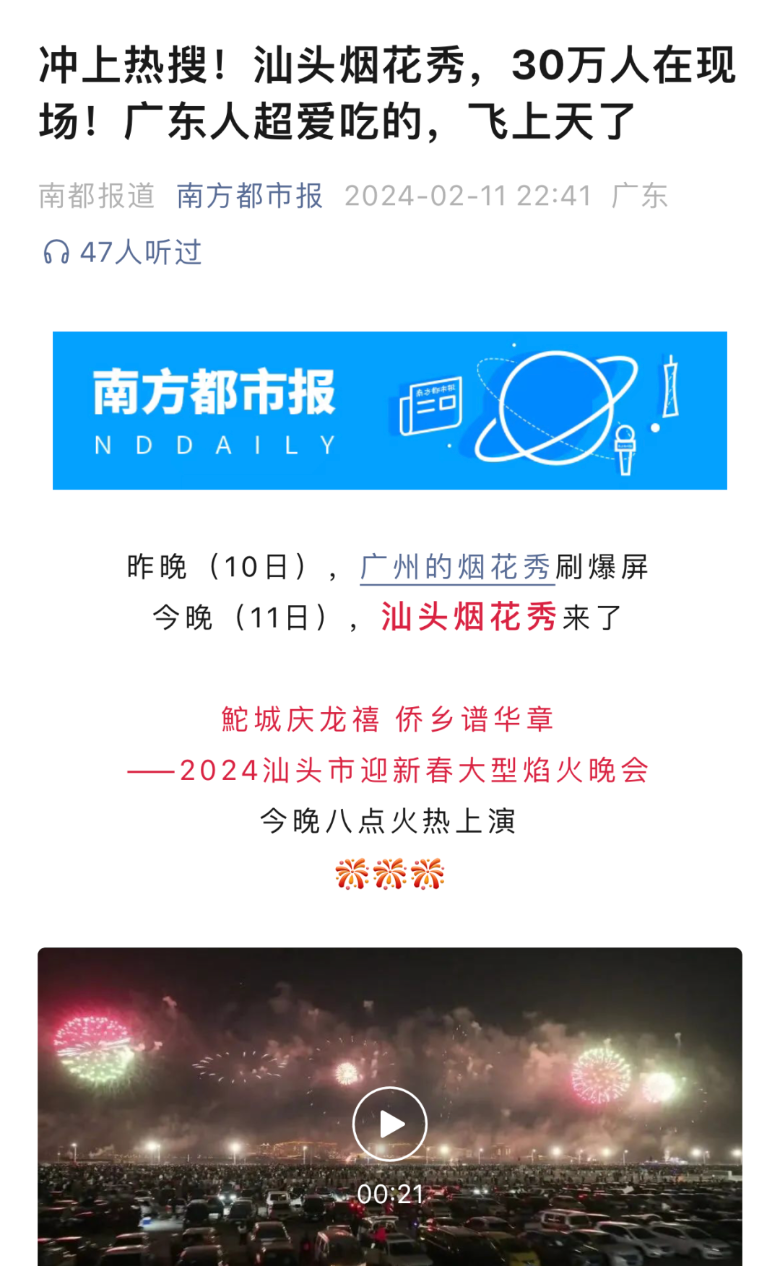Open the 南方都市报 account link
The image size is (780, 1266).
pyautogui.click(x=249, y=196)
